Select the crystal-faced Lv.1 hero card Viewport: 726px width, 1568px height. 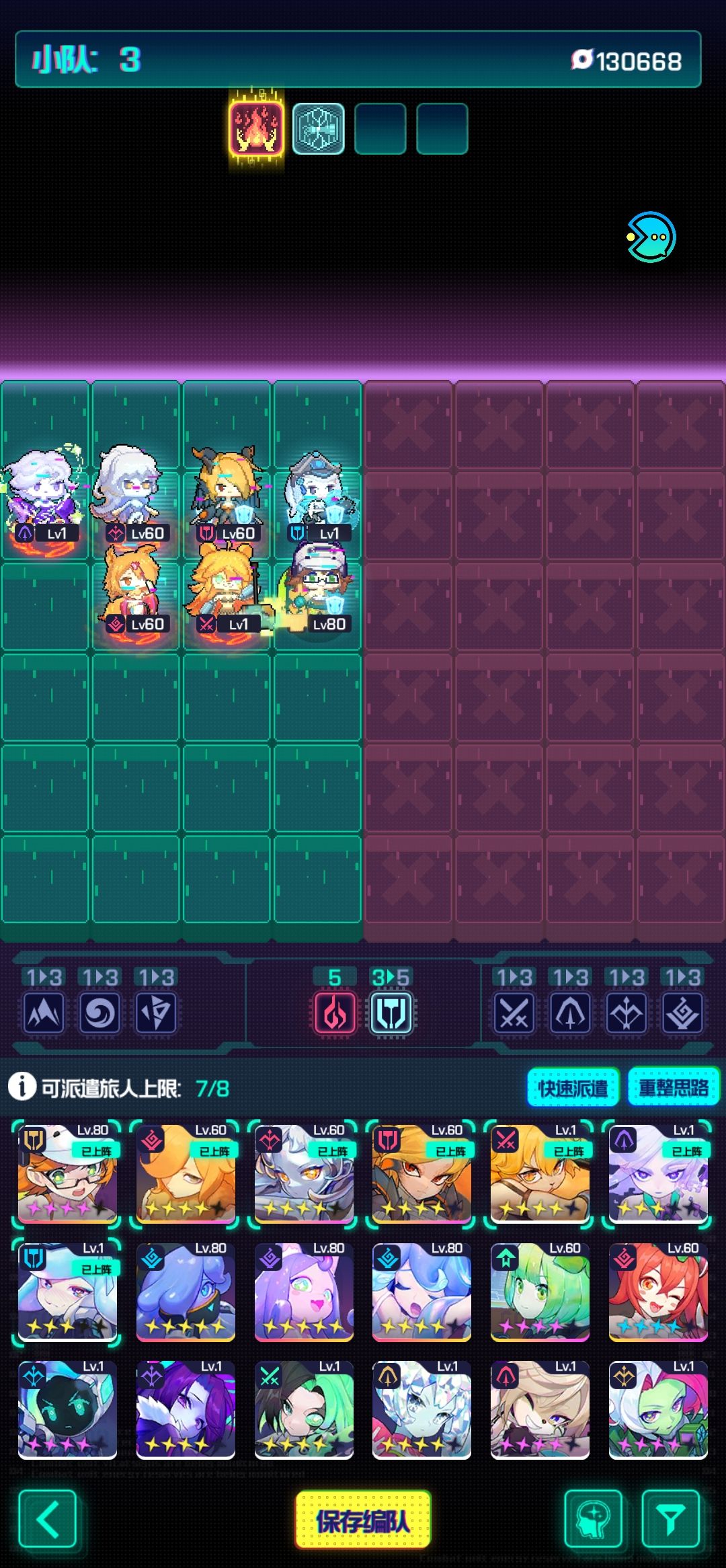pos(421,1410)
